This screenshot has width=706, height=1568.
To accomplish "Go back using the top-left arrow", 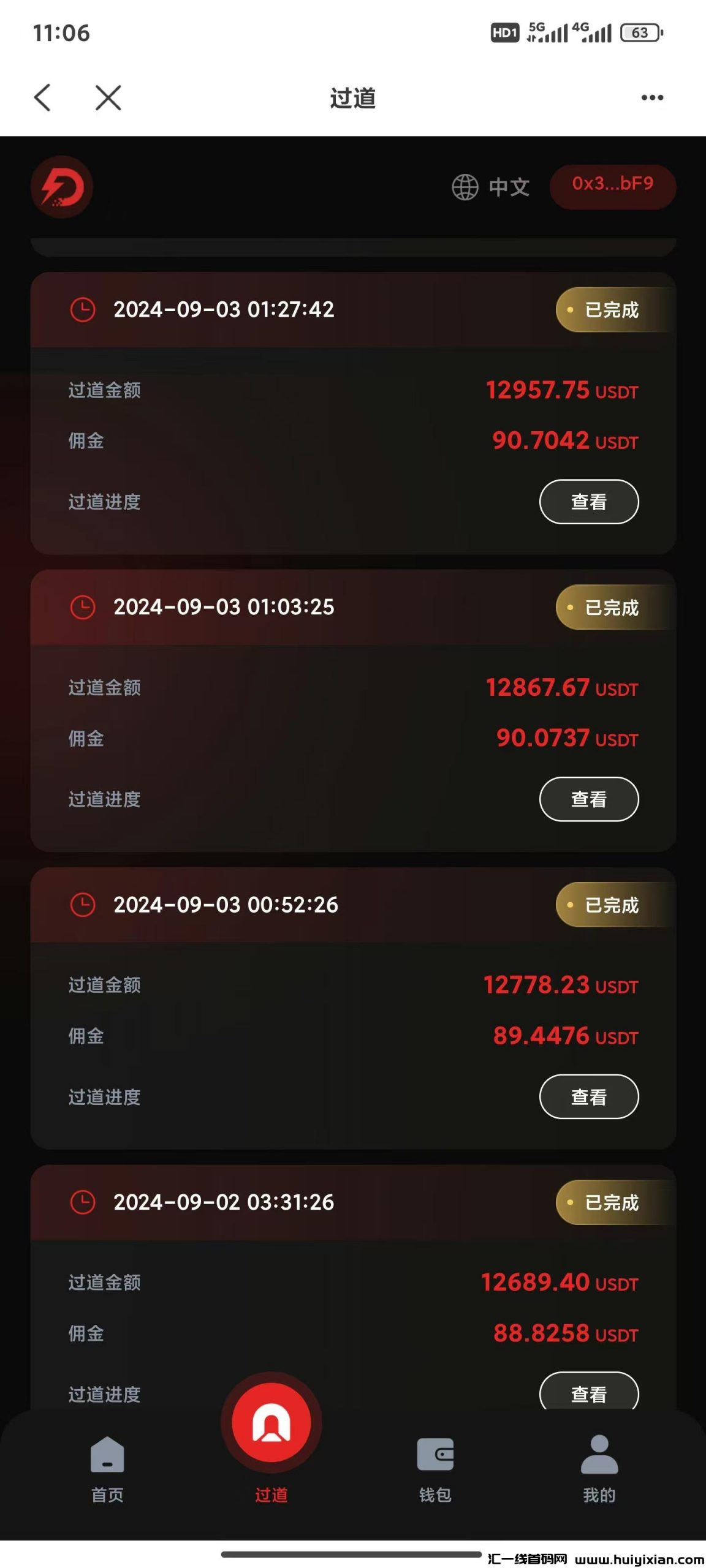I will coord(42,97).
